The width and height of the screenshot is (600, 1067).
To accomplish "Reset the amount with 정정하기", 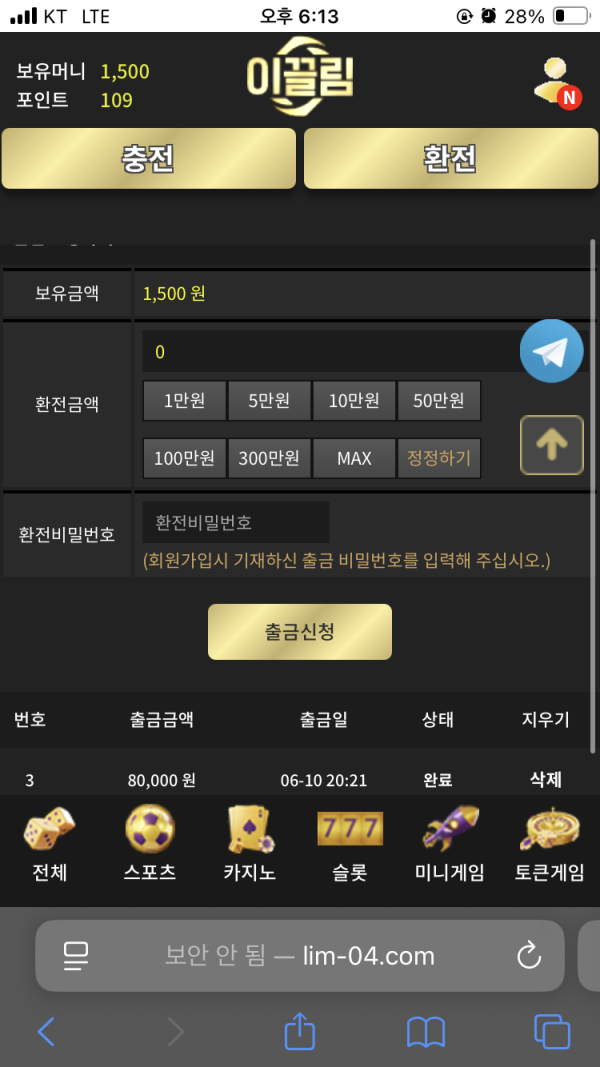I will point(439,458).
